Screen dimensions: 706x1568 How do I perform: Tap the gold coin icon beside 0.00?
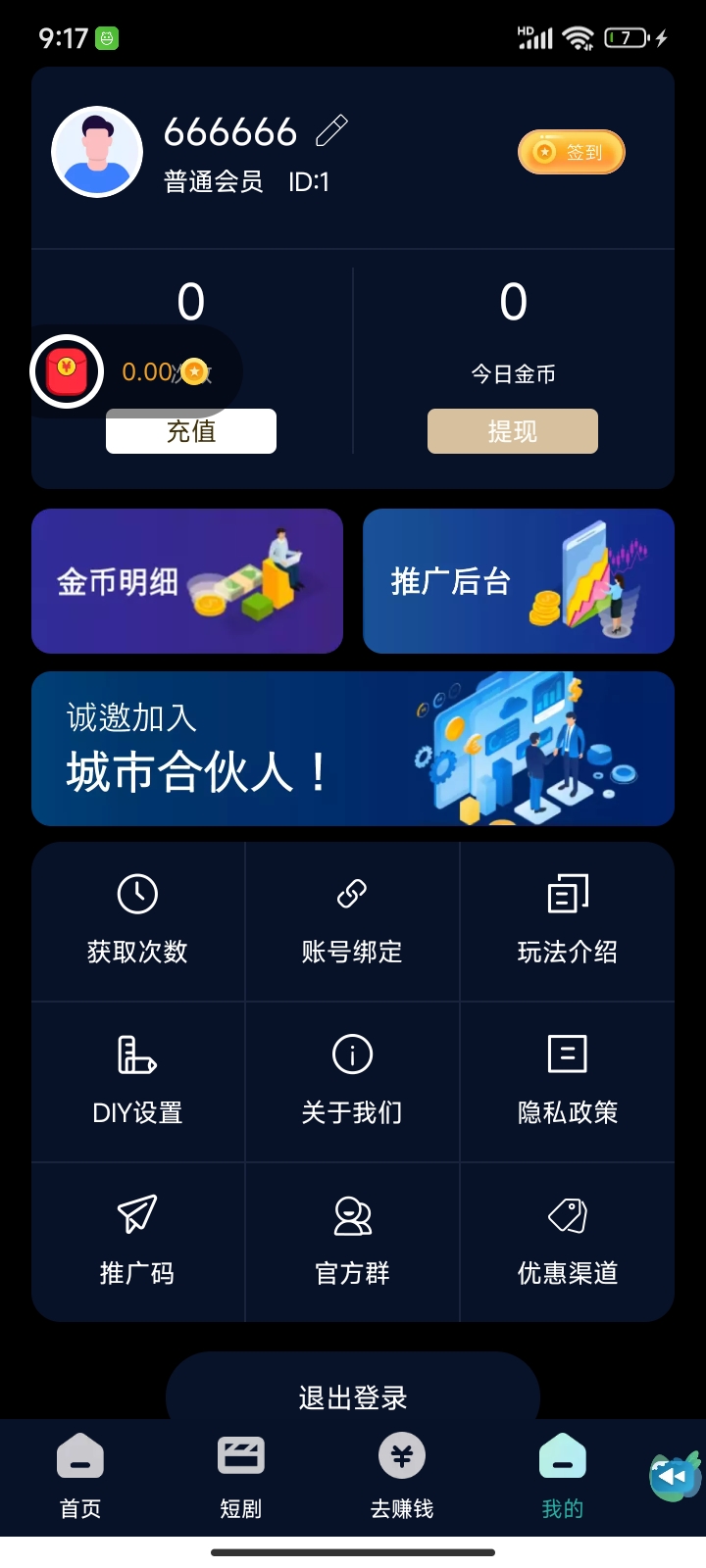point(192,371)
